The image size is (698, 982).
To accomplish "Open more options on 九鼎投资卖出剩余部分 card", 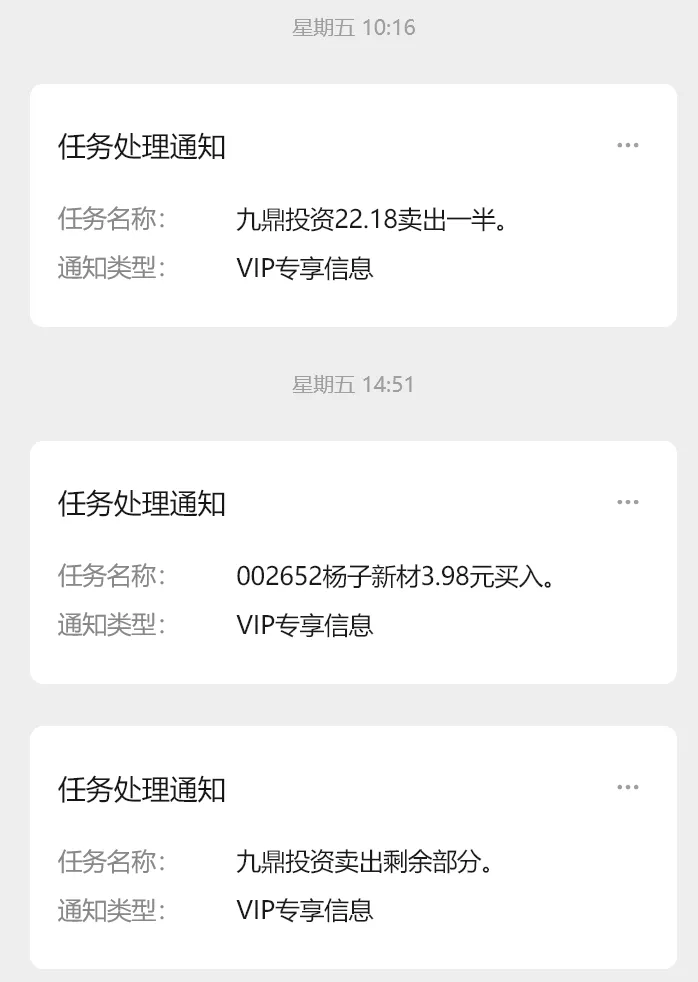I will tap(627, 788).
